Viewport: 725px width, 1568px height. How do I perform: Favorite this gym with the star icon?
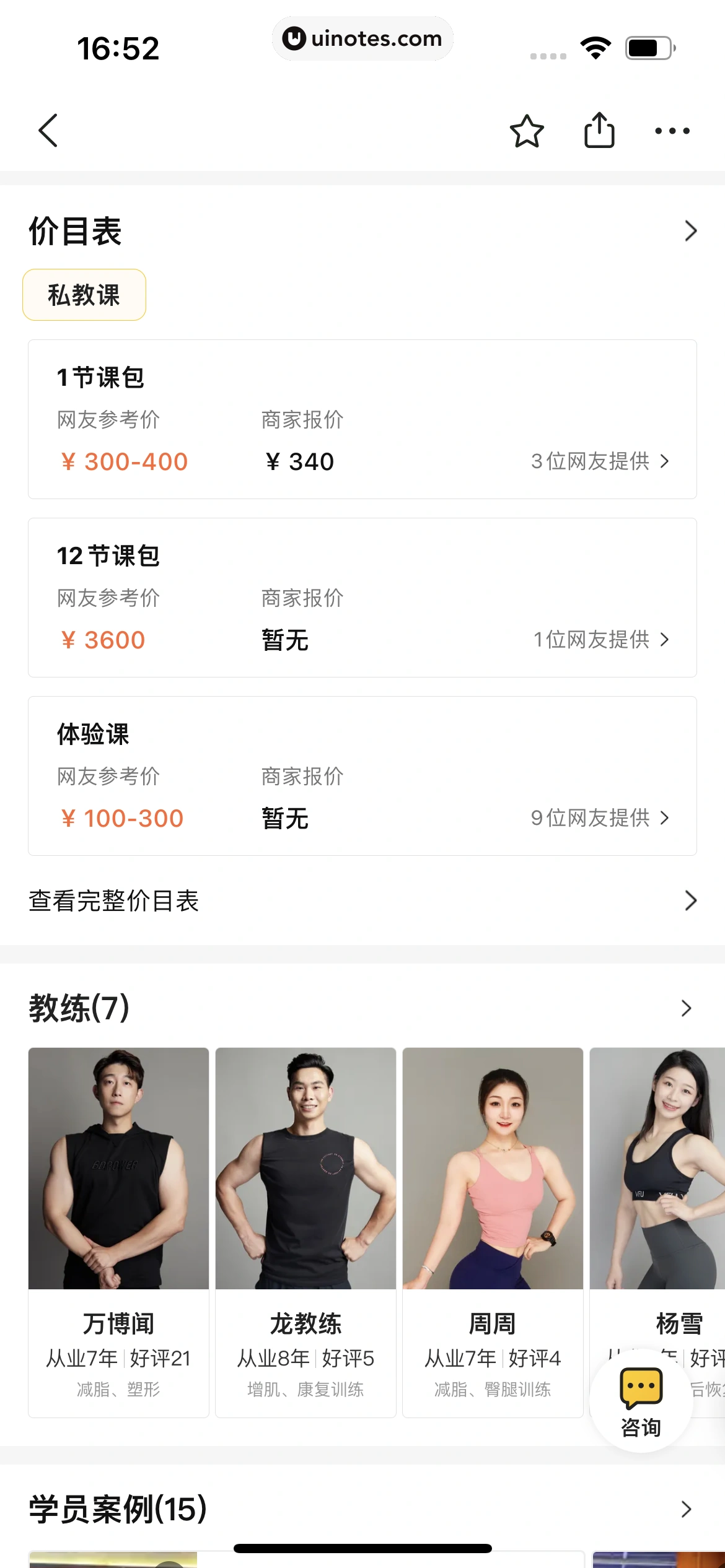point(527,131)
